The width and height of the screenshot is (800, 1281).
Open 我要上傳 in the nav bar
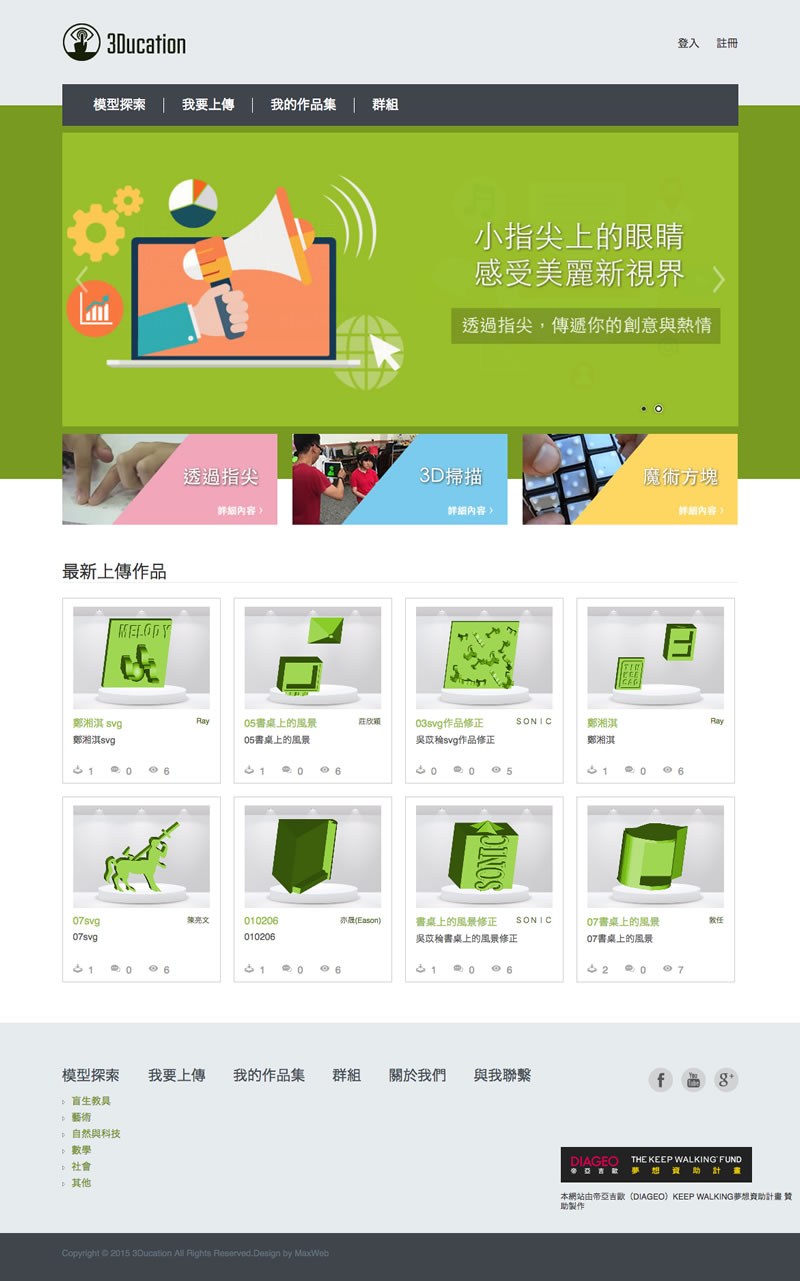(x=208, y=105)
